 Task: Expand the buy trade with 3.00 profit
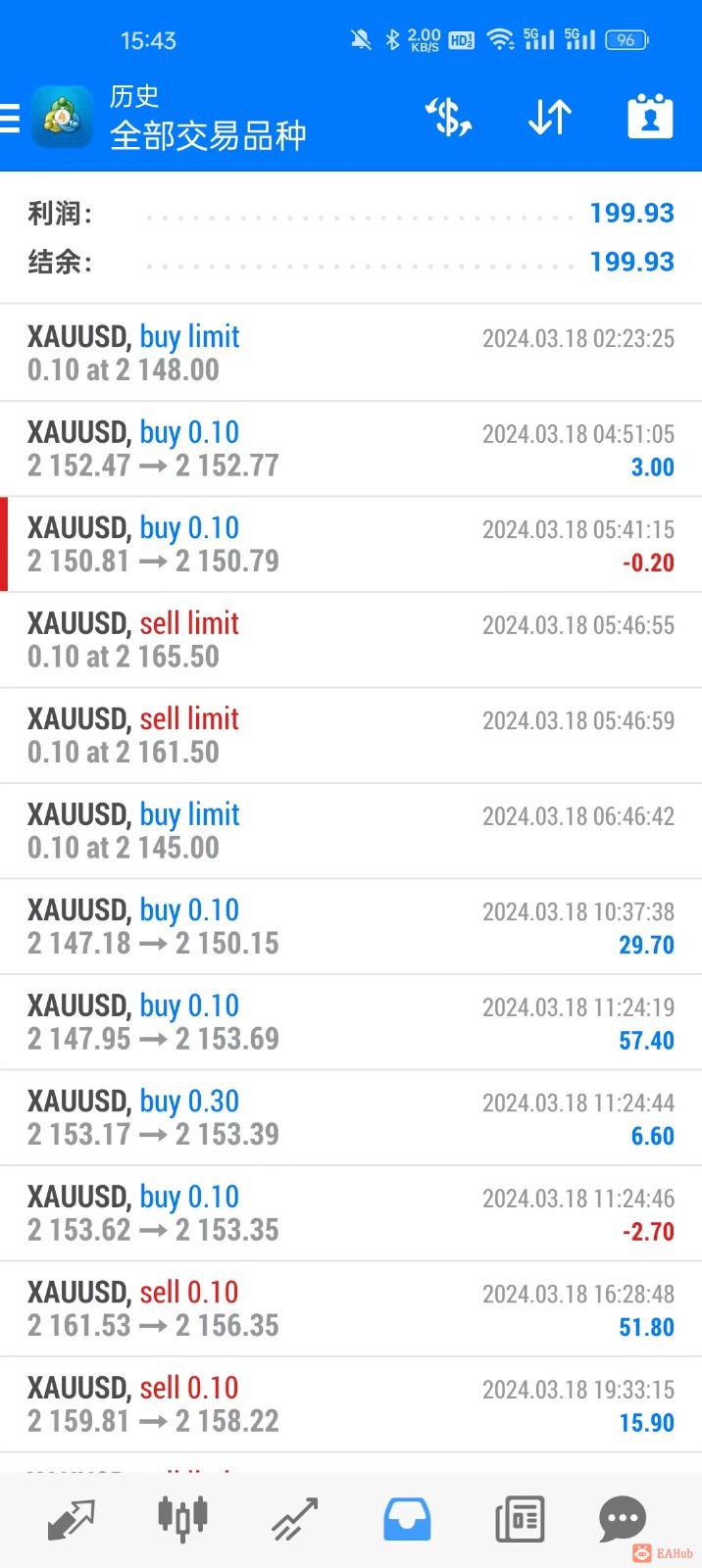351,449
